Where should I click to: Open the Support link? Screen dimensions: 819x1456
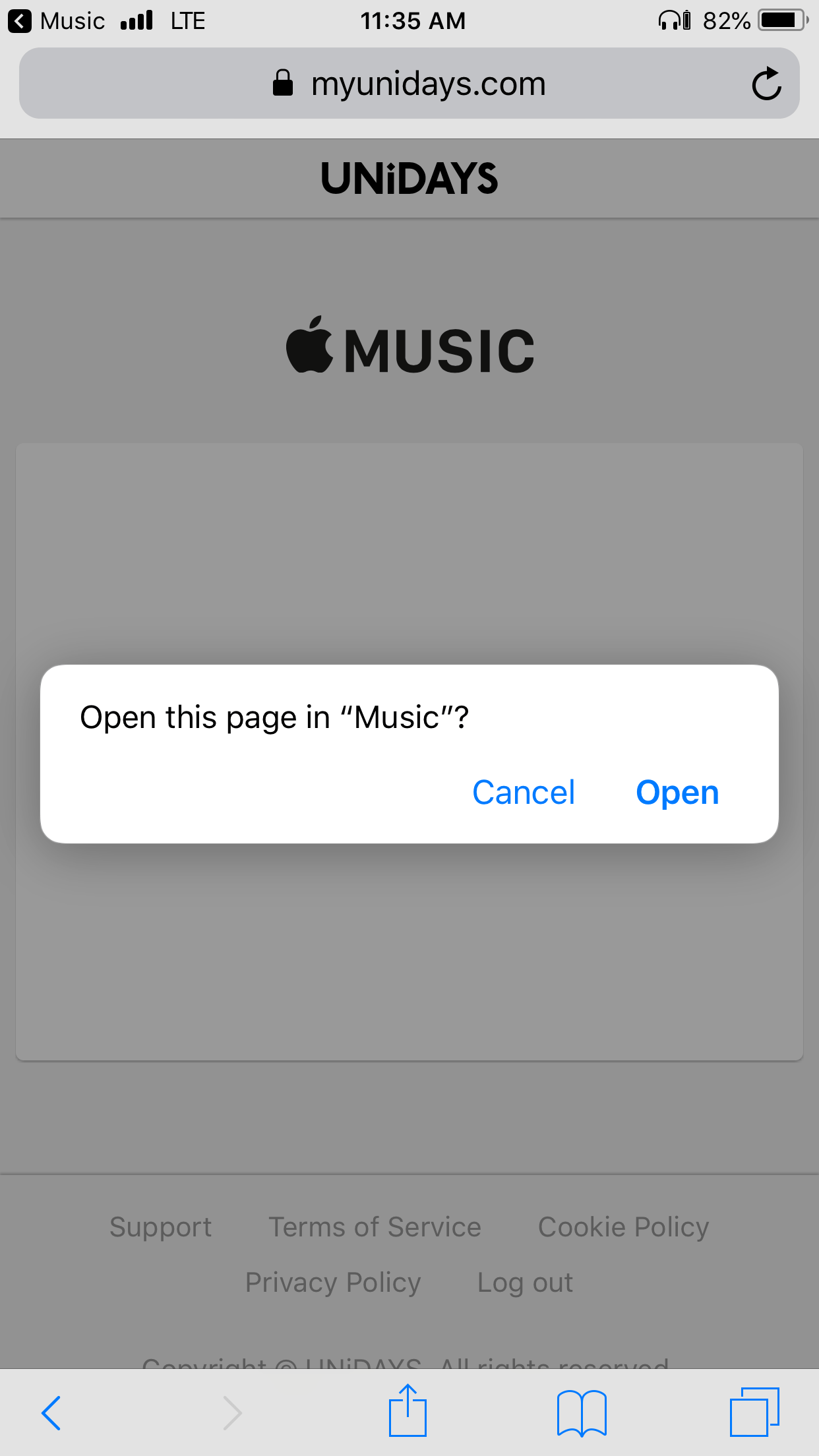[160, 1227]
